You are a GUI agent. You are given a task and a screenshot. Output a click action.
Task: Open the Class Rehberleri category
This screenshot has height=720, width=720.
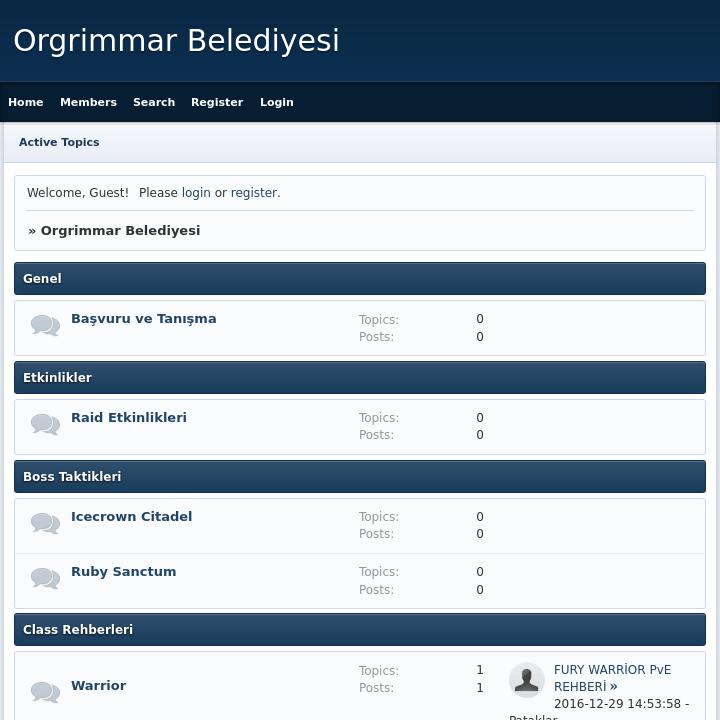coord(78,630)
